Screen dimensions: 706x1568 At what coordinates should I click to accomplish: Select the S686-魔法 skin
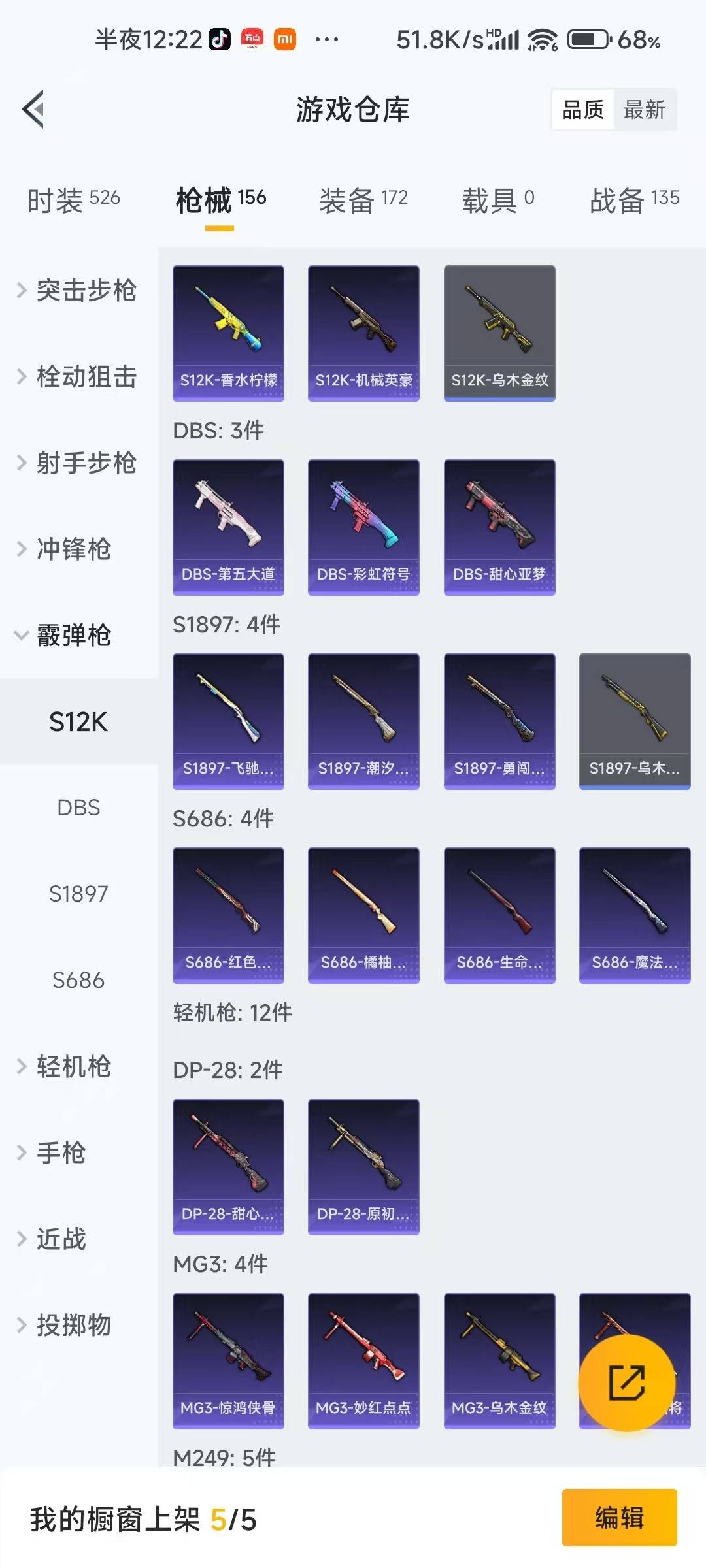633,915
